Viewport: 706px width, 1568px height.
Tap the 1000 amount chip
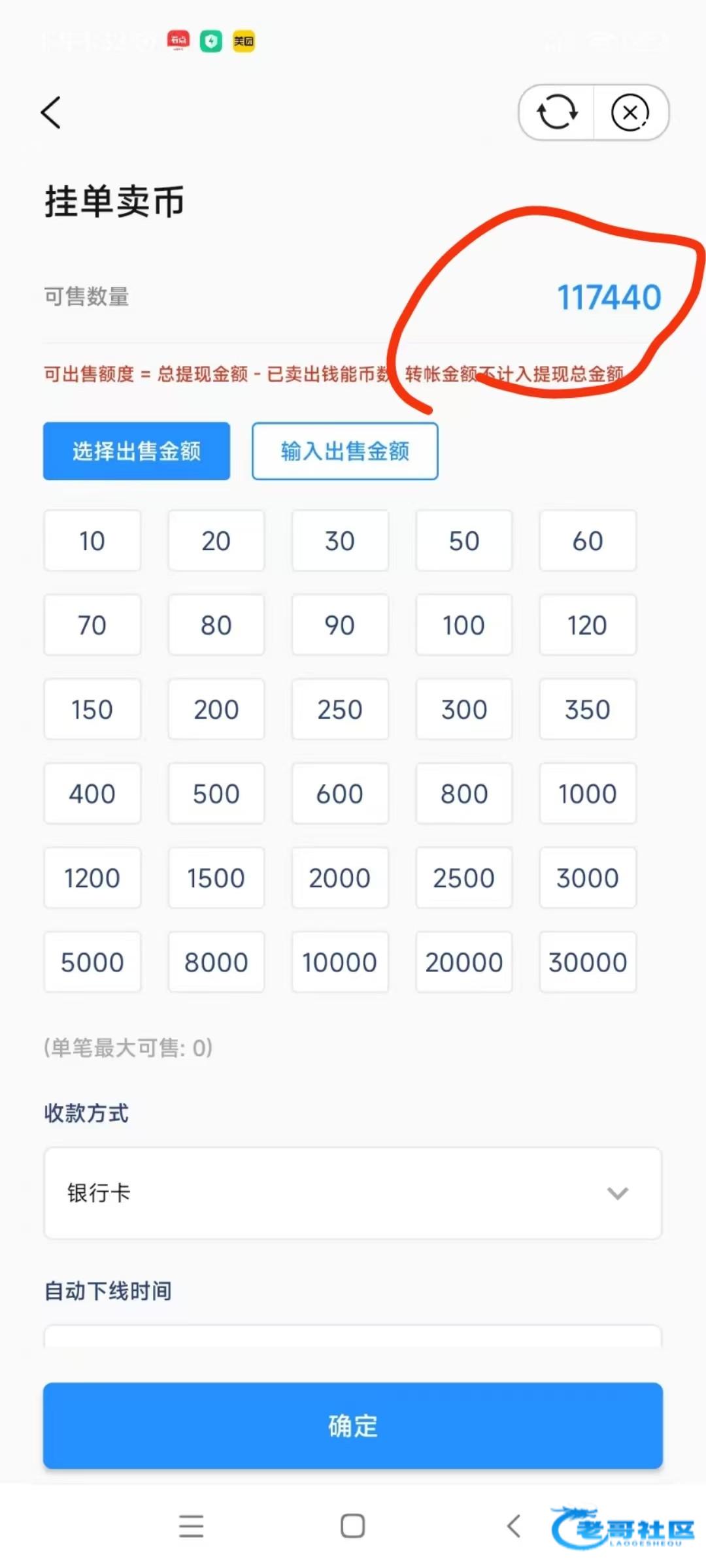(x=588, y=794)
